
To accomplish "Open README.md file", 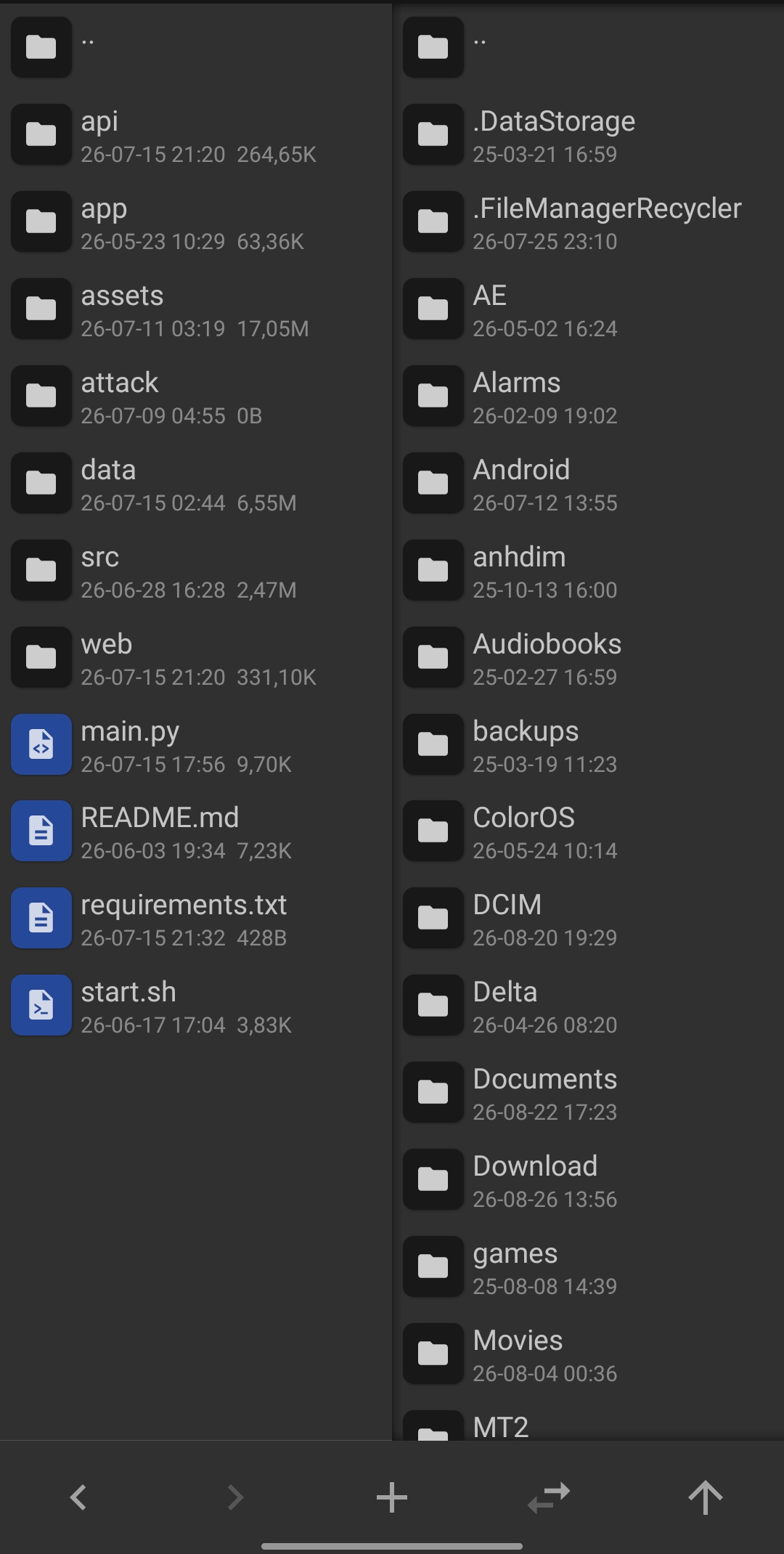I will (196, 831).
